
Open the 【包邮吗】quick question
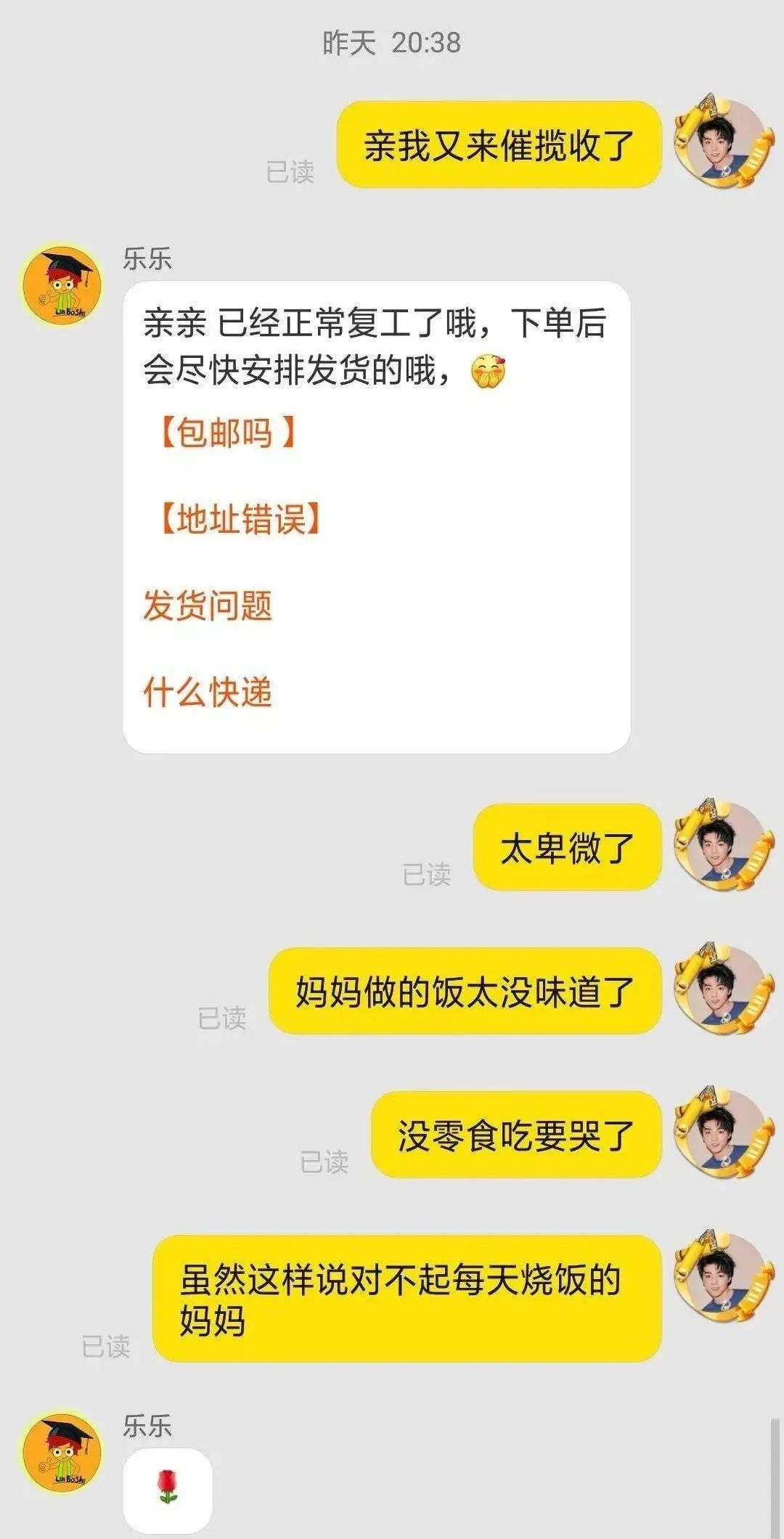[x=229, y=430]
